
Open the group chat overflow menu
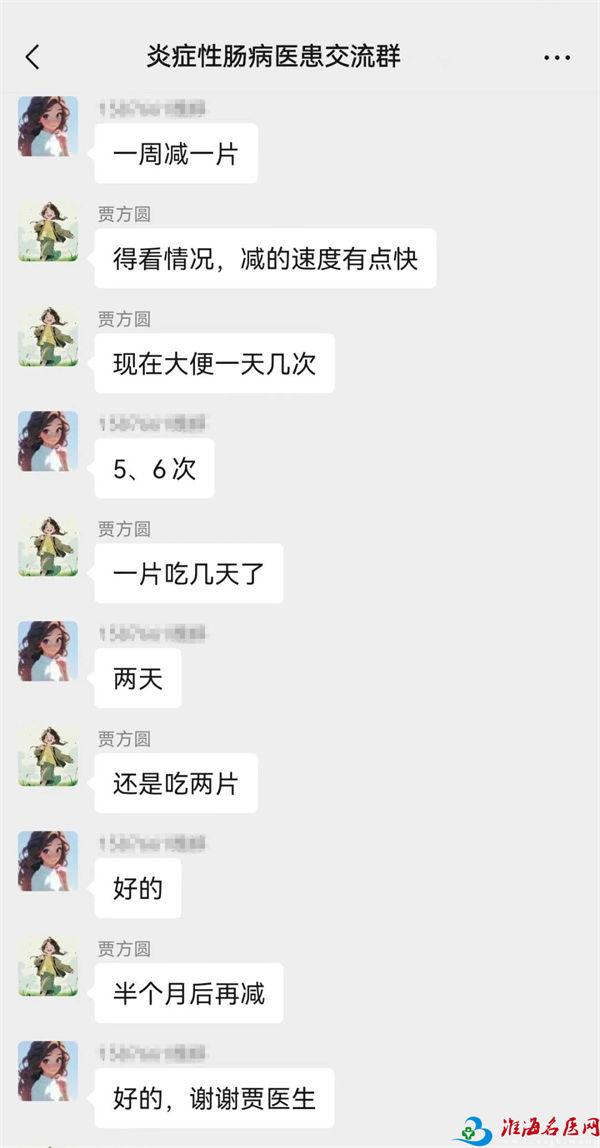click(x=557, y=58)
